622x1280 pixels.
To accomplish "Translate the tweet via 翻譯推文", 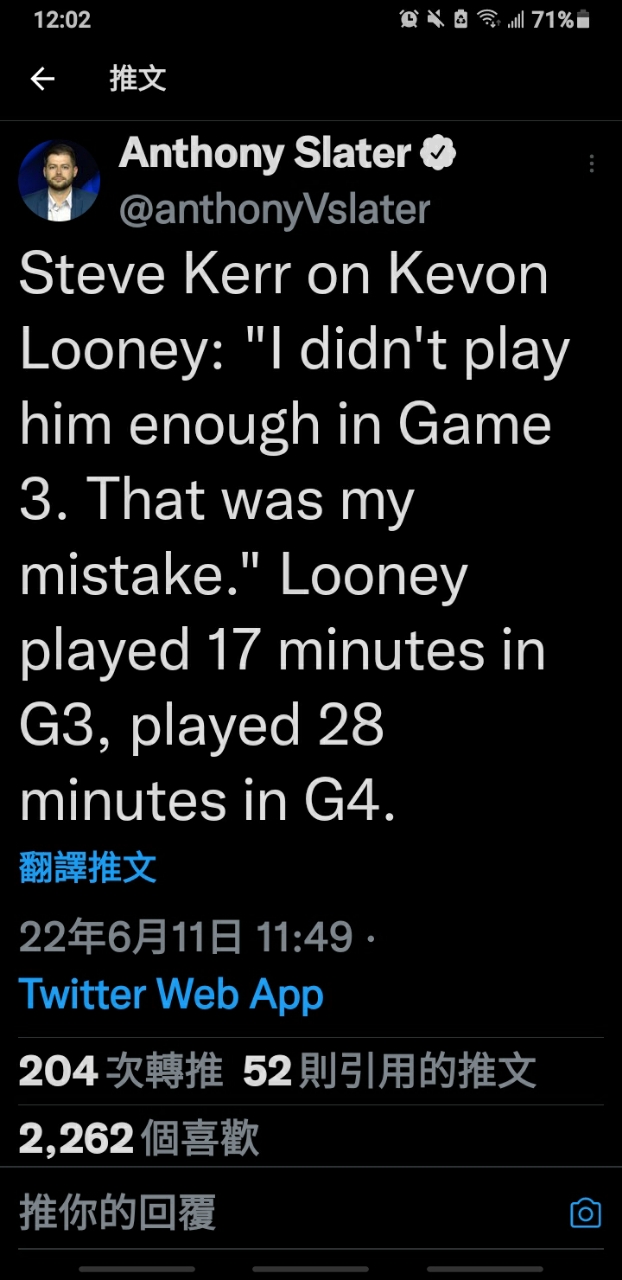I will click(x=88, y=867).
